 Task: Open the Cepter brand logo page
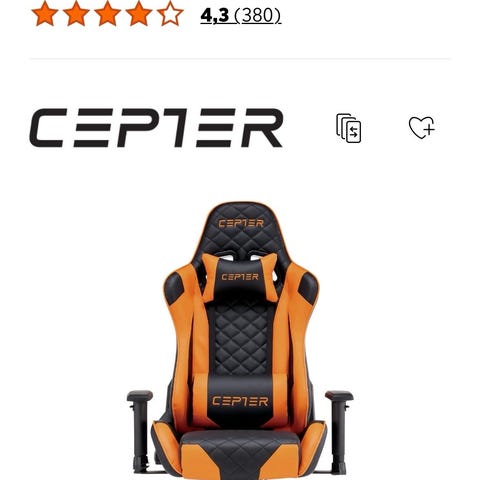pos(156,128)
